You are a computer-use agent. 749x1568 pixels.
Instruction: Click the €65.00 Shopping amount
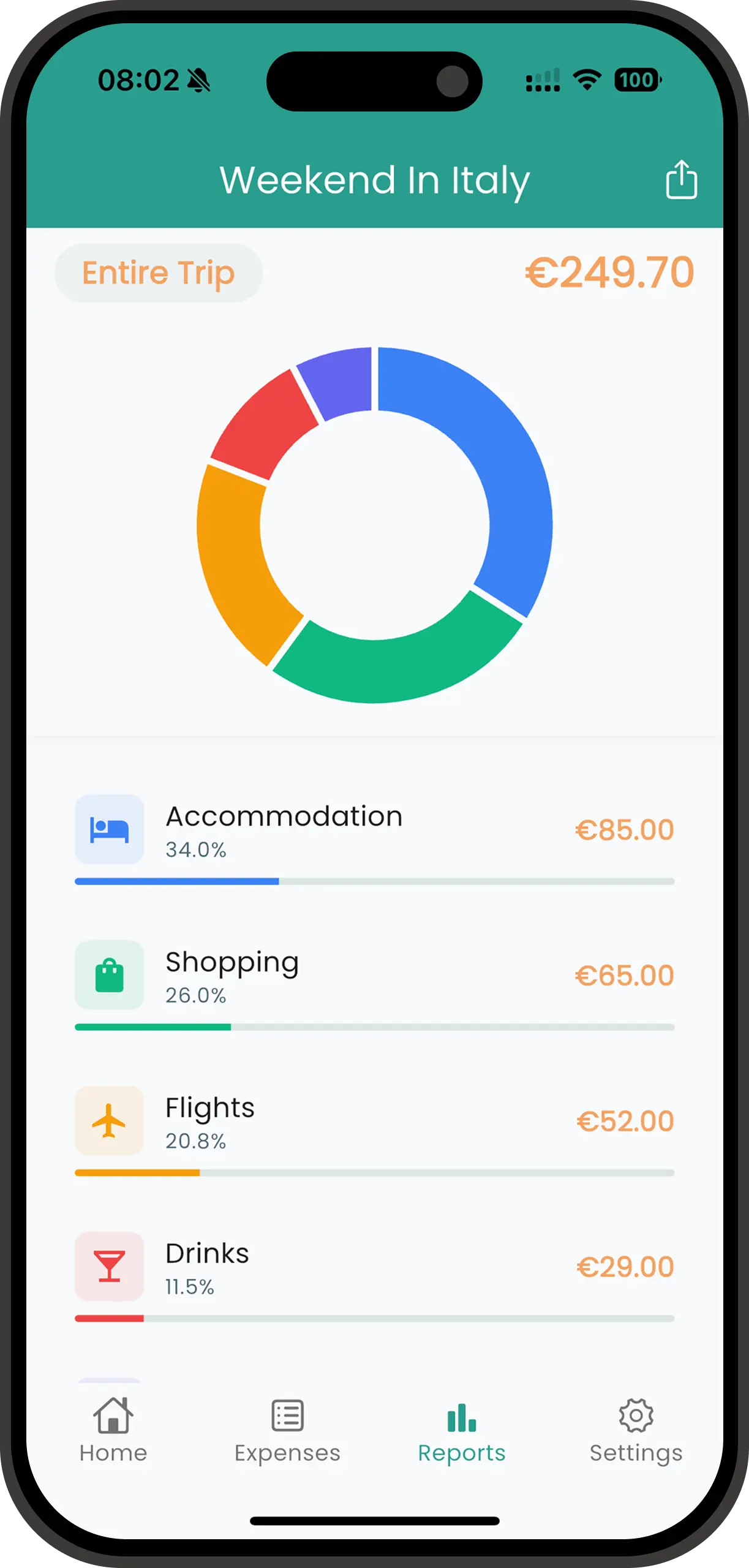[626, 974]
